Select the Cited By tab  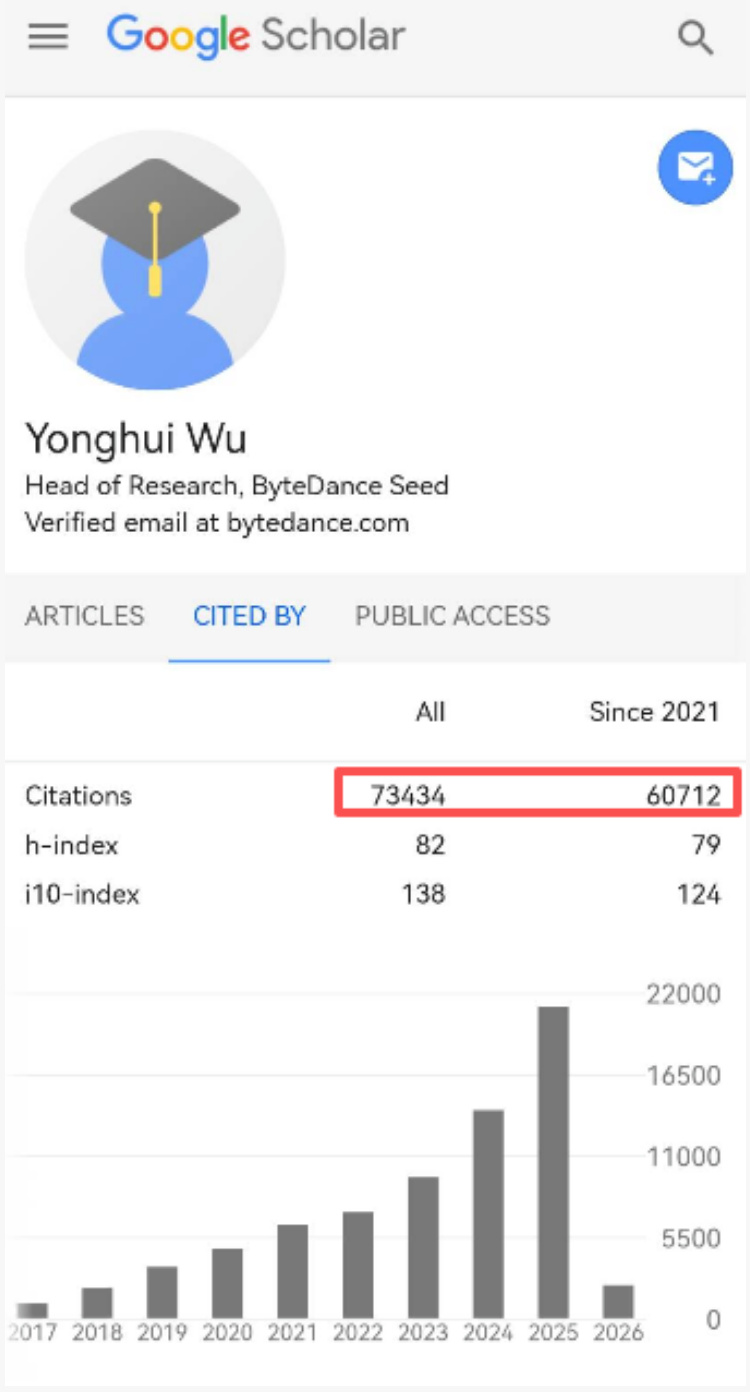click(249, 616)
